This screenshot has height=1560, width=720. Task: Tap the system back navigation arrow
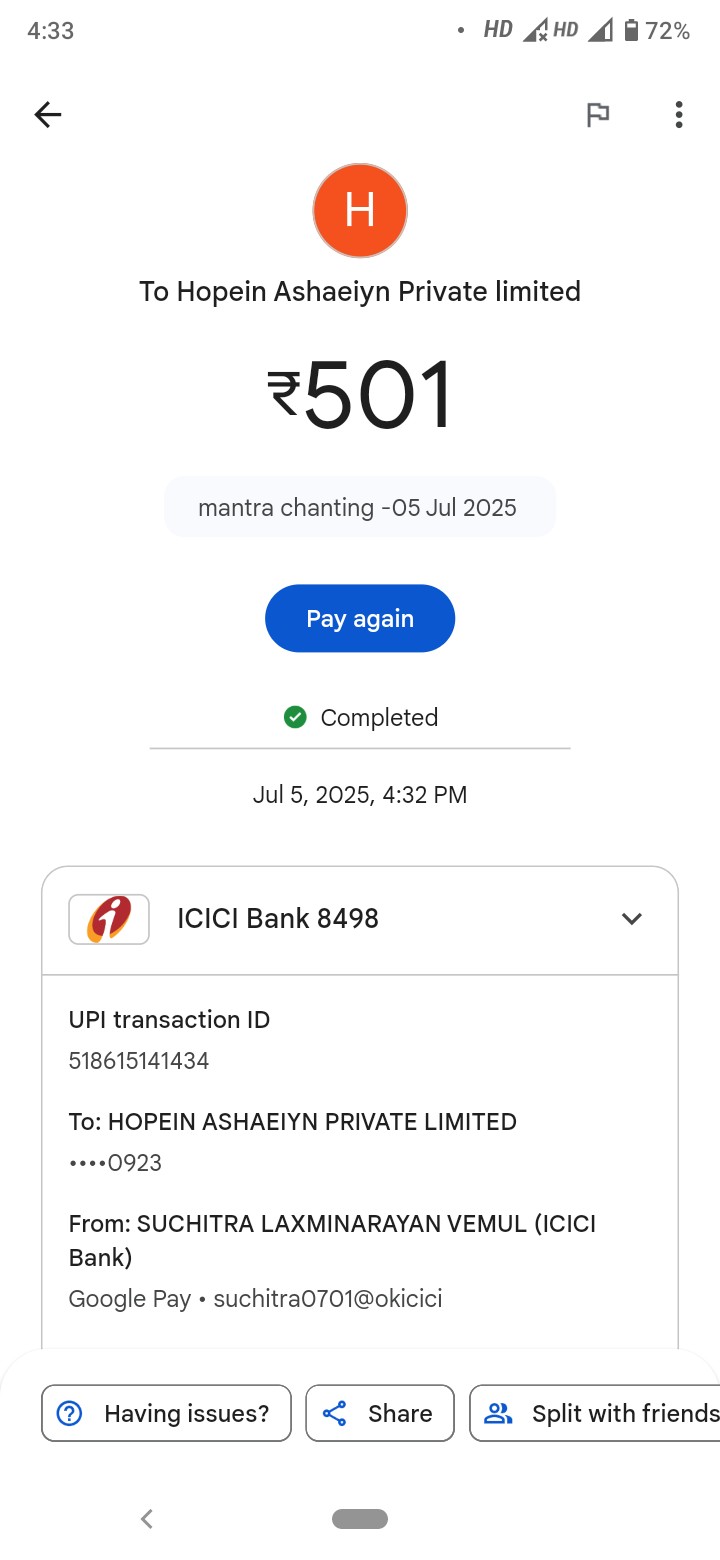(x=147, y=1519)
